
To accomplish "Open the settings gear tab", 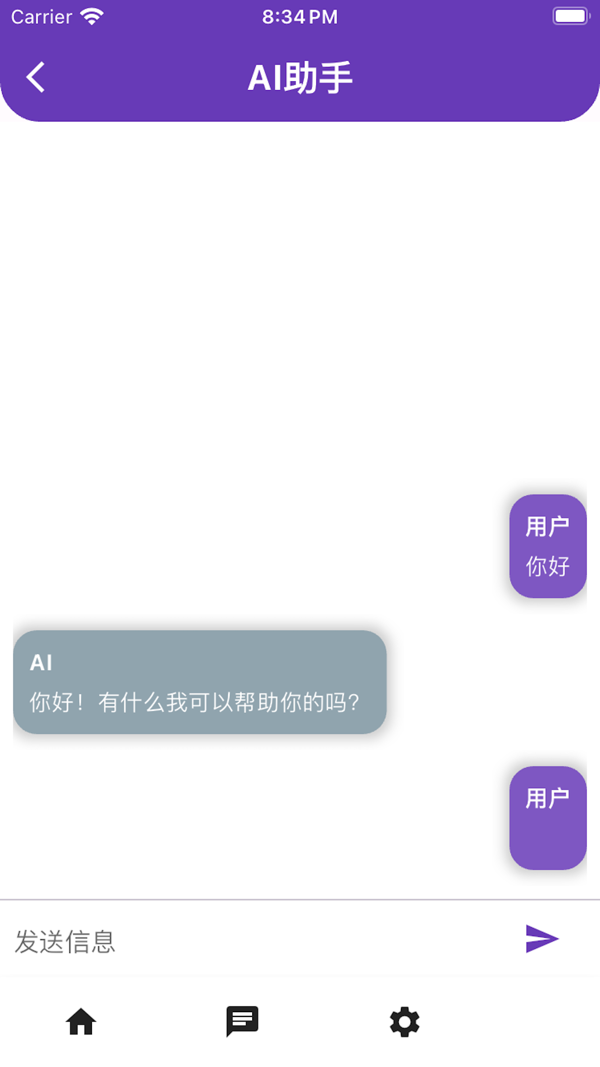I will tap(404, 1021).
